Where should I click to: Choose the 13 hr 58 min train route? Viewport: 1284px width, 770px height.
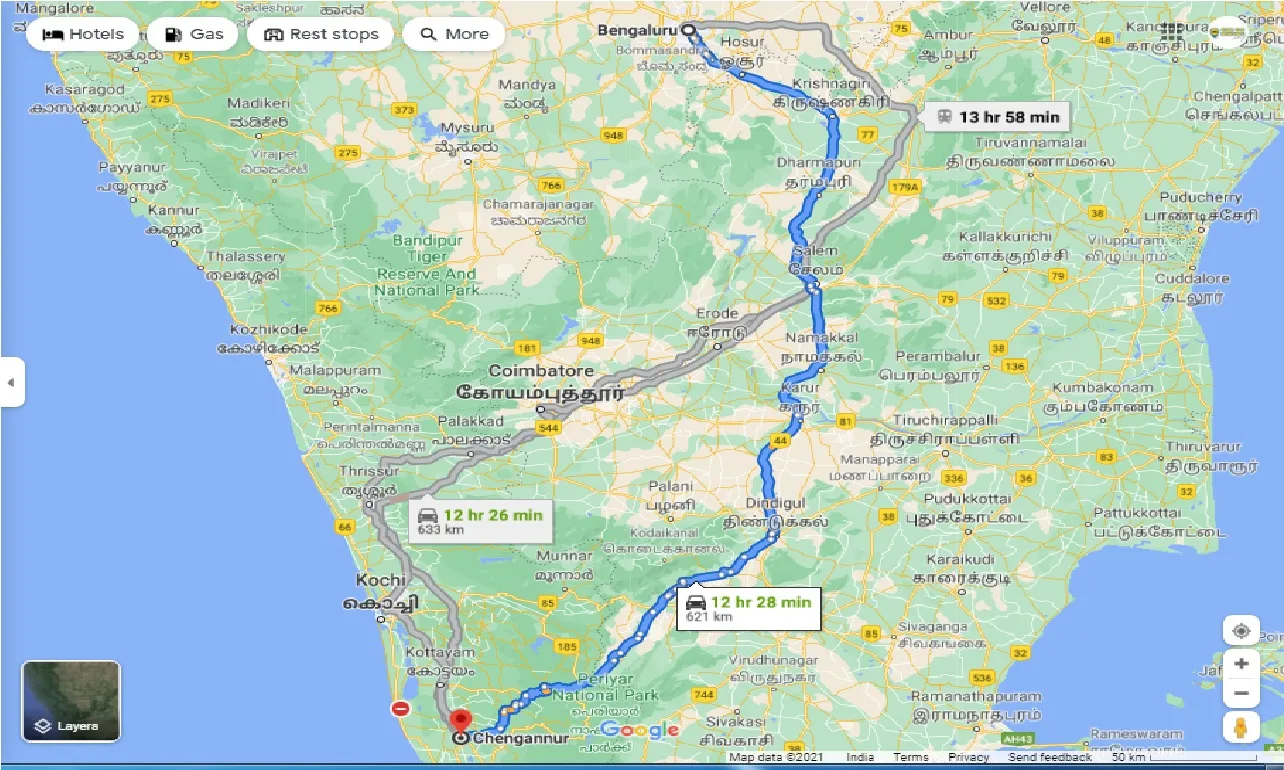point(996,117)
